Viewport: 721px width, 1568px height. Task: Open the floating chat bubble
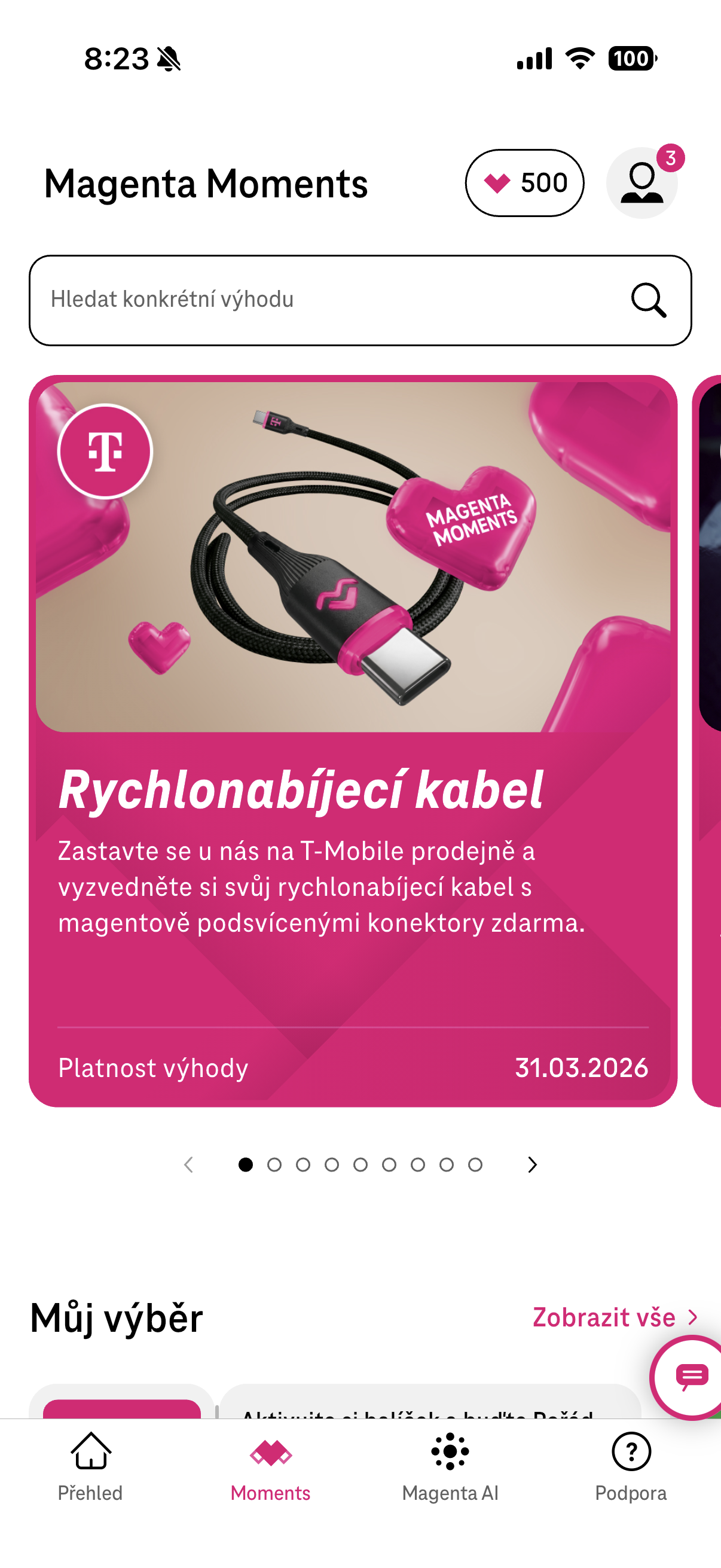[691, 1375]
